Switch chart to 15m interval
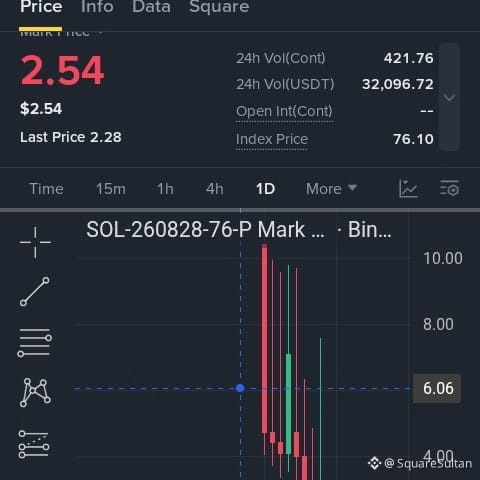This screenshot has height=480, width=480. (x=111, y=189)
